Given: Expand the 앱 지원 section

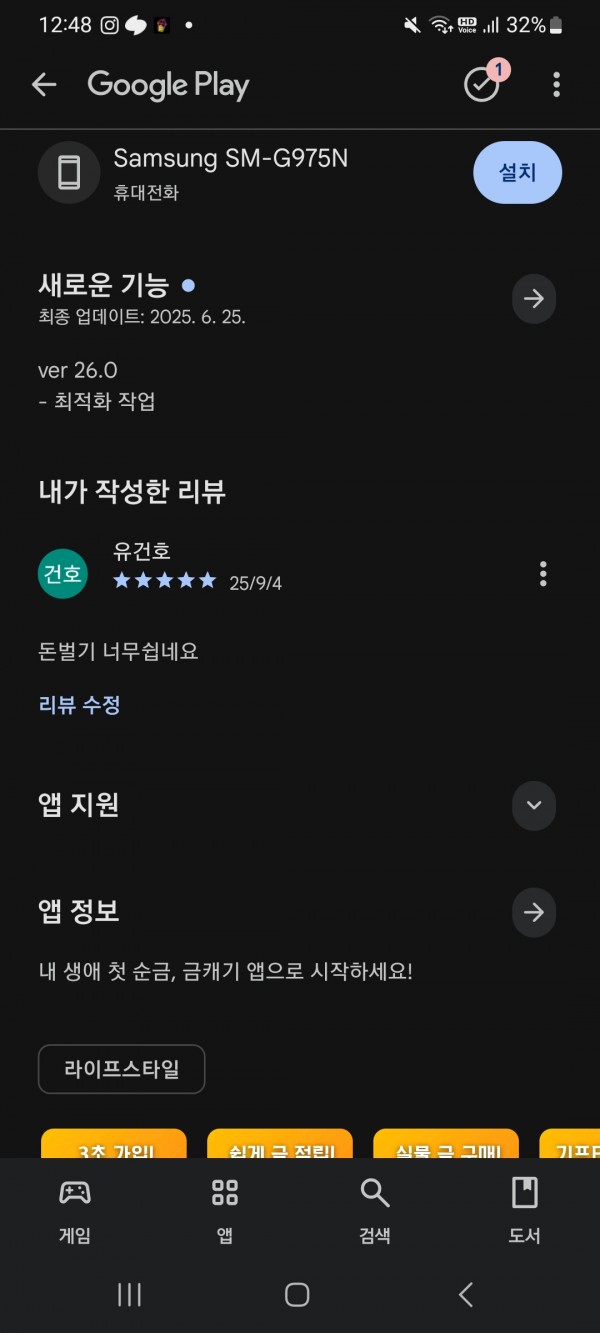Looking at the screenshot, I should [534, 806].
